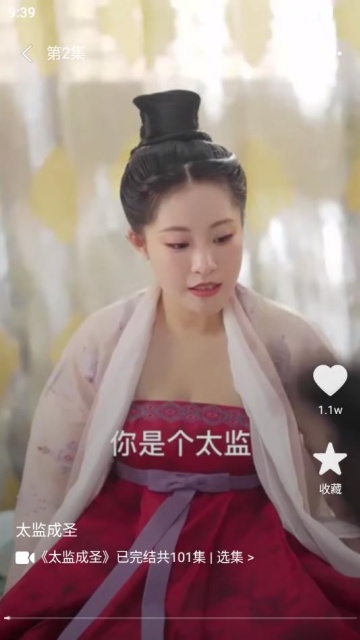Like this episode with the heart icon

coord(330,380)
